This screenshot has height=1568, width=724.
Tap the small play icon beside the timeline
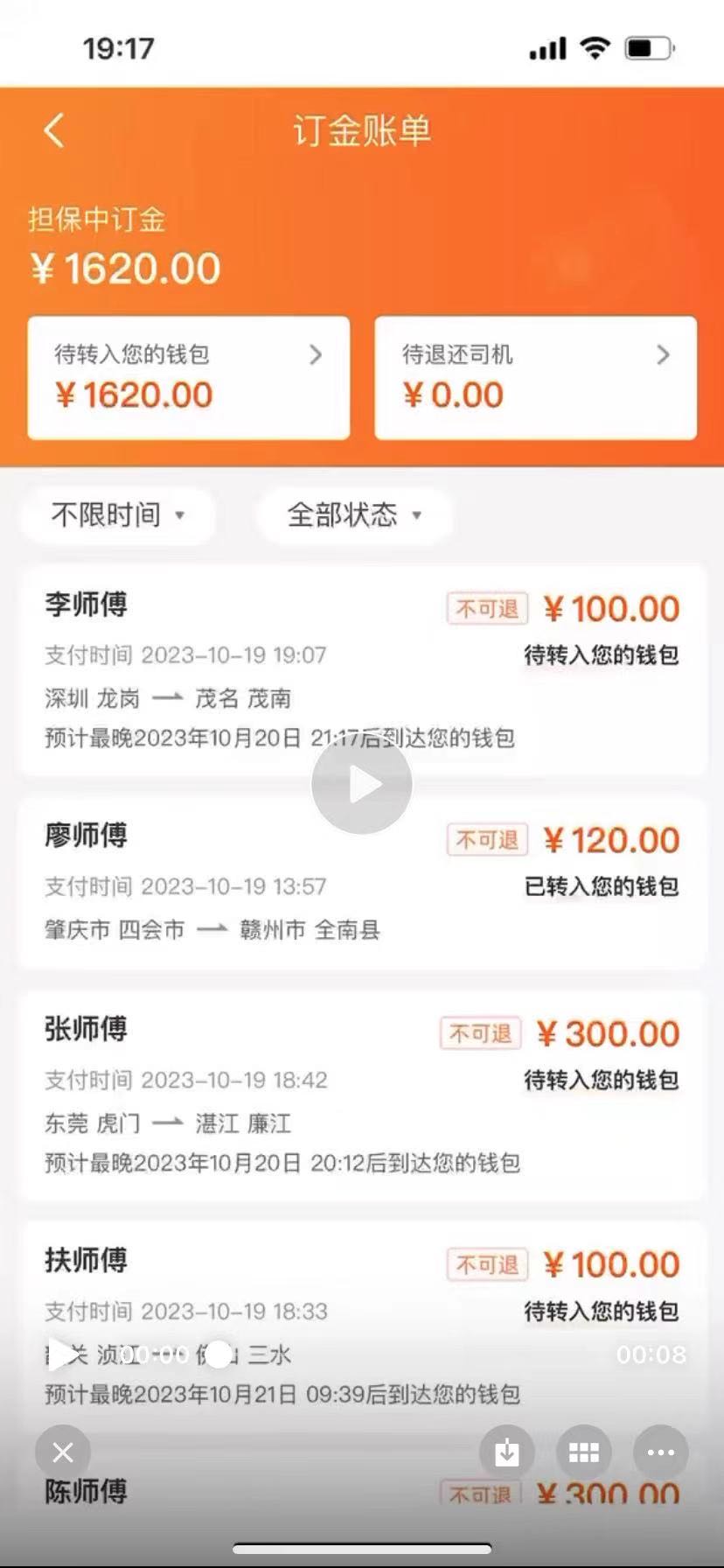[x=61, y=1354]
